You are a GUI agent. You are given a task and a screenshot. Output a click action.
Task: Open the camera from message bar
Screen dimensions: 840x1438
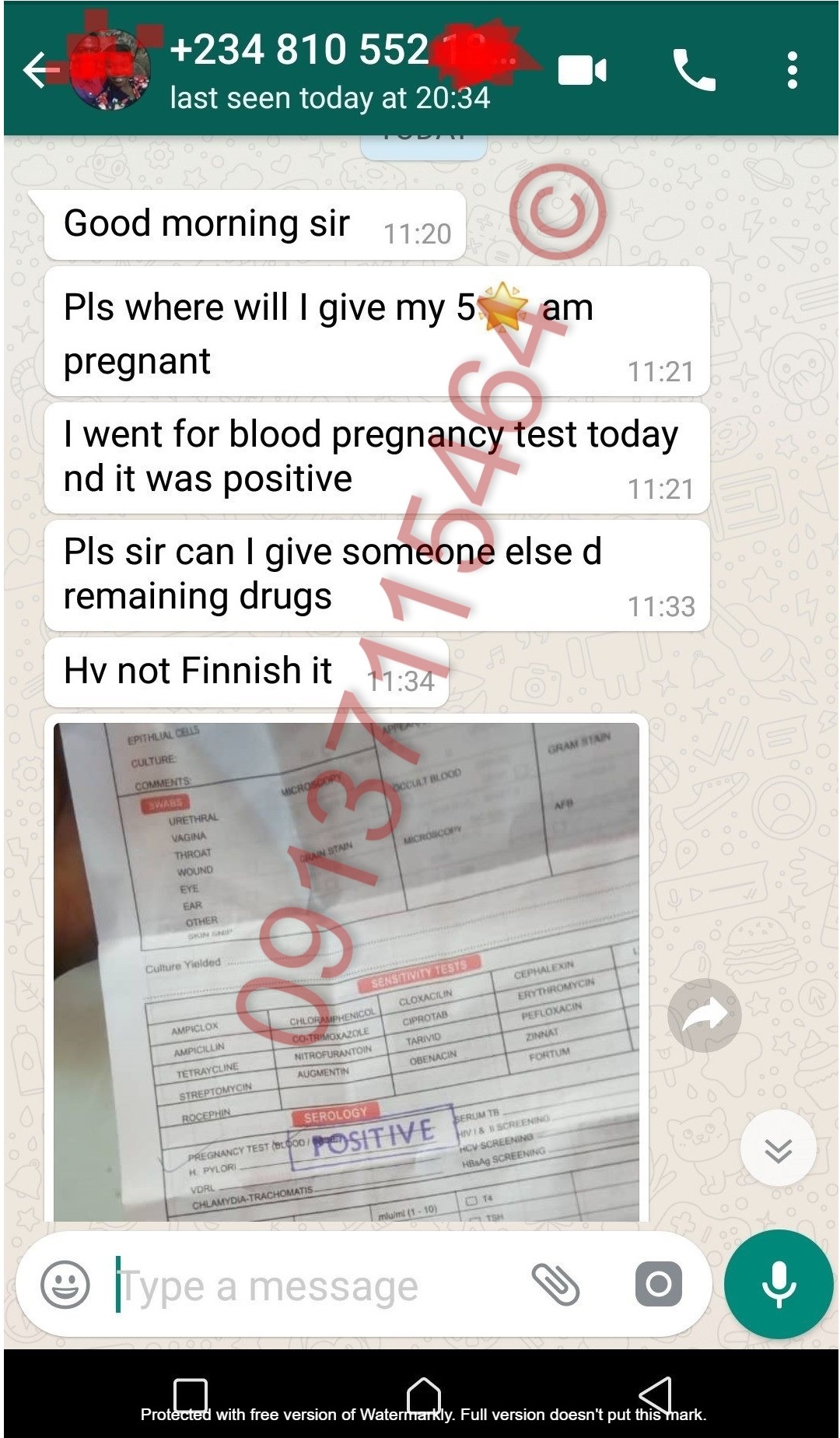658,1284
